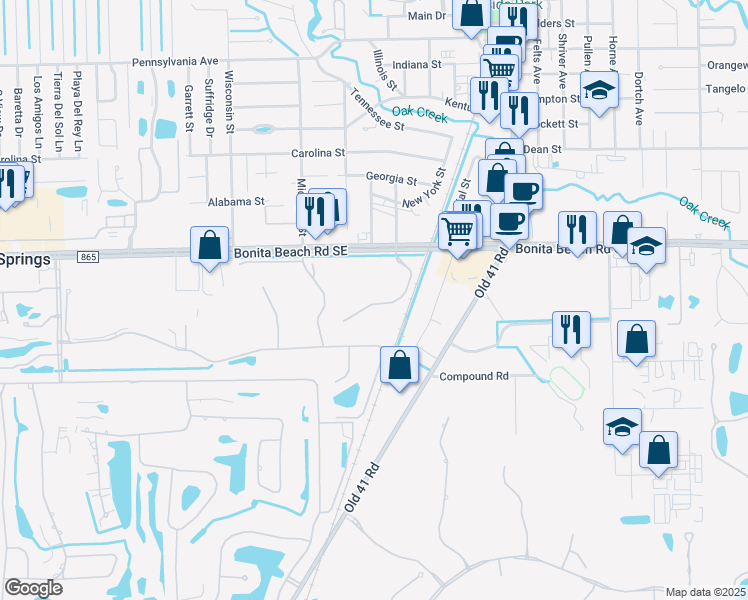
Task: Tap the restaurant marker near Main Dr
Action: [519, 19]
